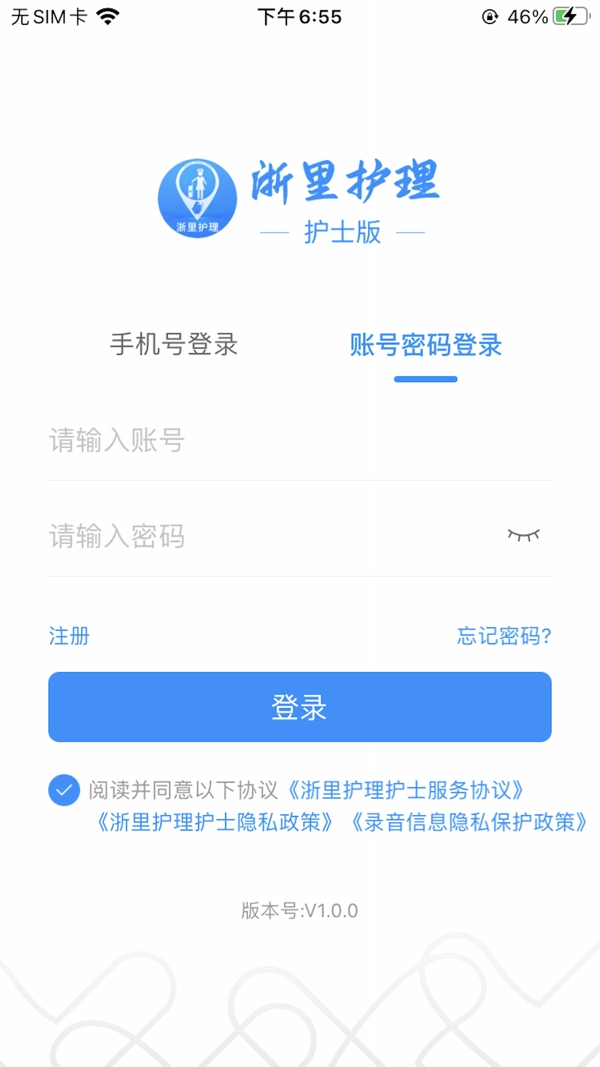This screenshot has height=1067, width=600.
Task: Focus the 请输入账号 account field
Action: click(299, 441)
